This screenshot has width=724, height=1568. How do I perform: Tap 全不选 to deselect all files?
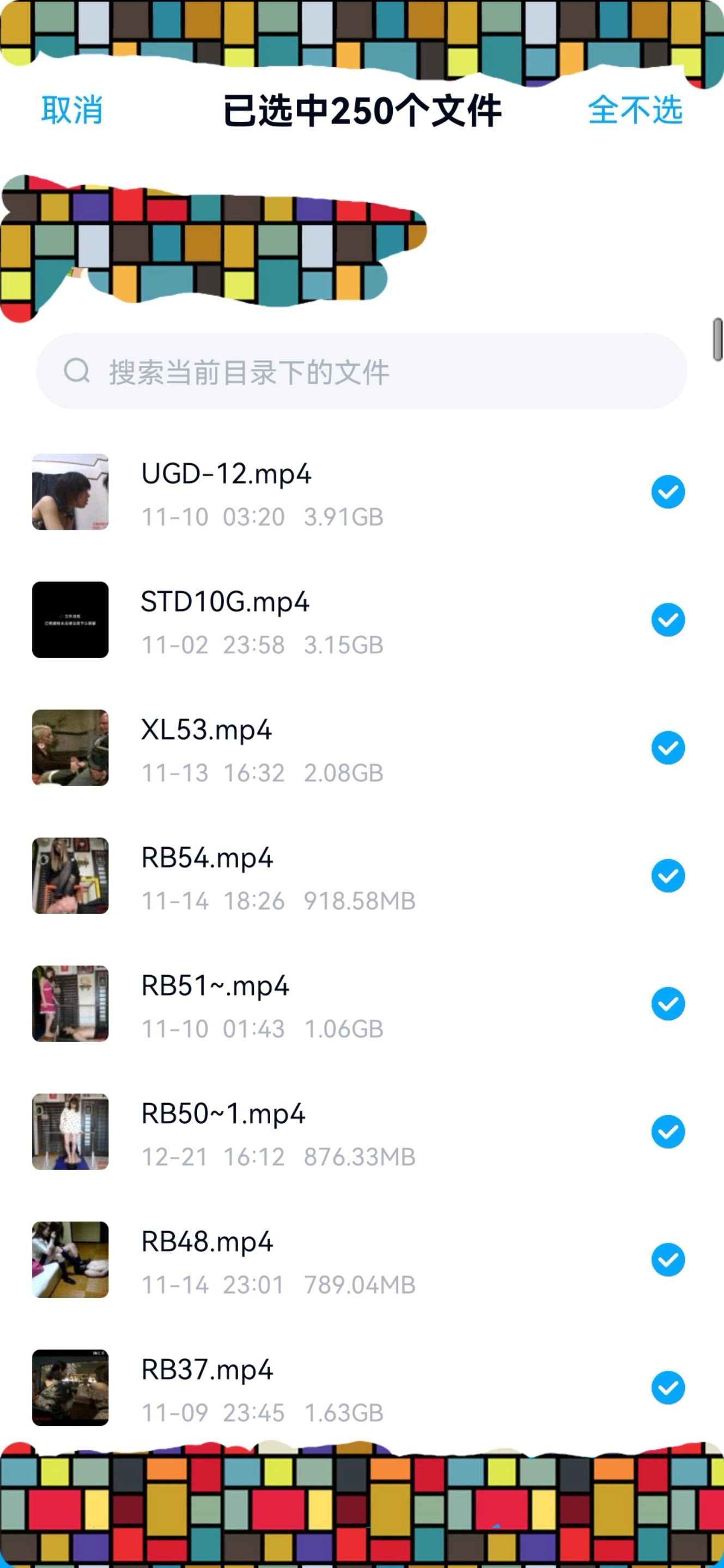(635, 111)
